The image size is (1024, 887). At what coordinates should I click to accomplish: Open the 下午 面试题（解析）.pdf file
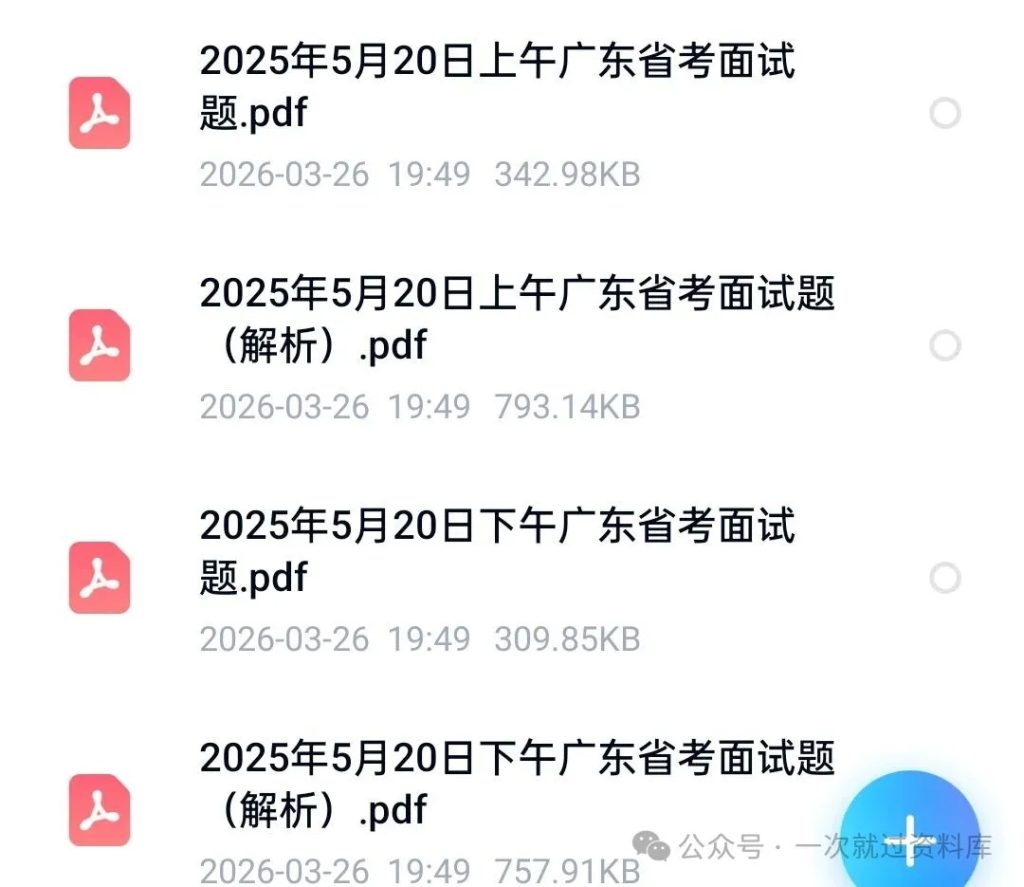(517, 784)
